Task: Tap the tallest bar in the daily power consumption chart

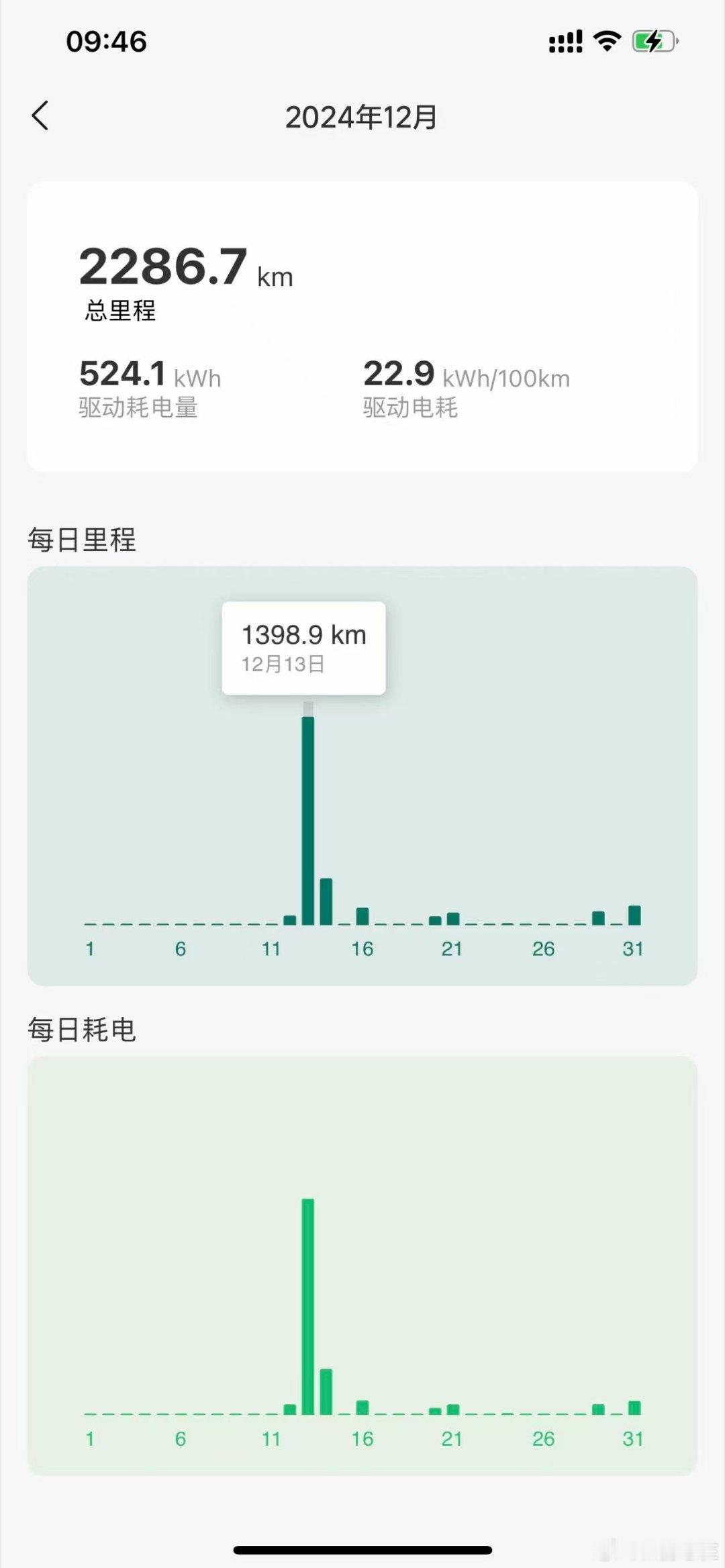Action: (x=308, y=1306)
